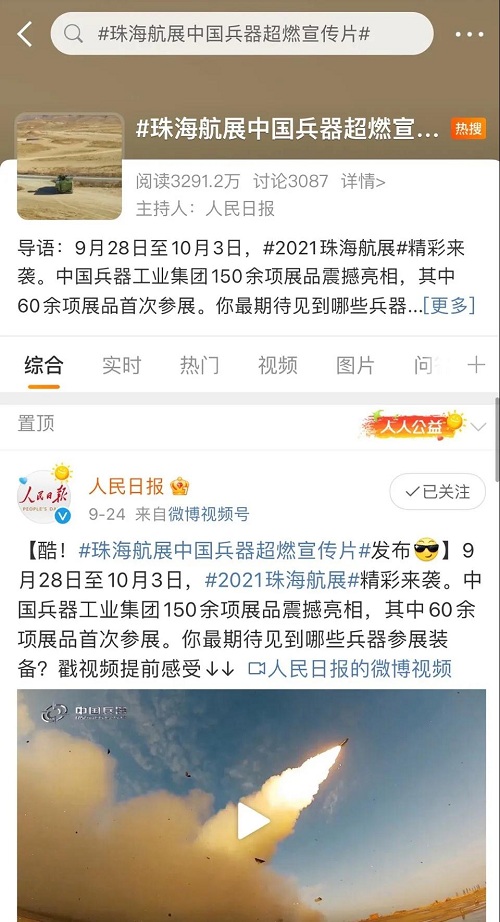Tap the plus icon beside the tabs
This screenshot has height=922, width=500.
pyautogui.click(x=476, y=365)
